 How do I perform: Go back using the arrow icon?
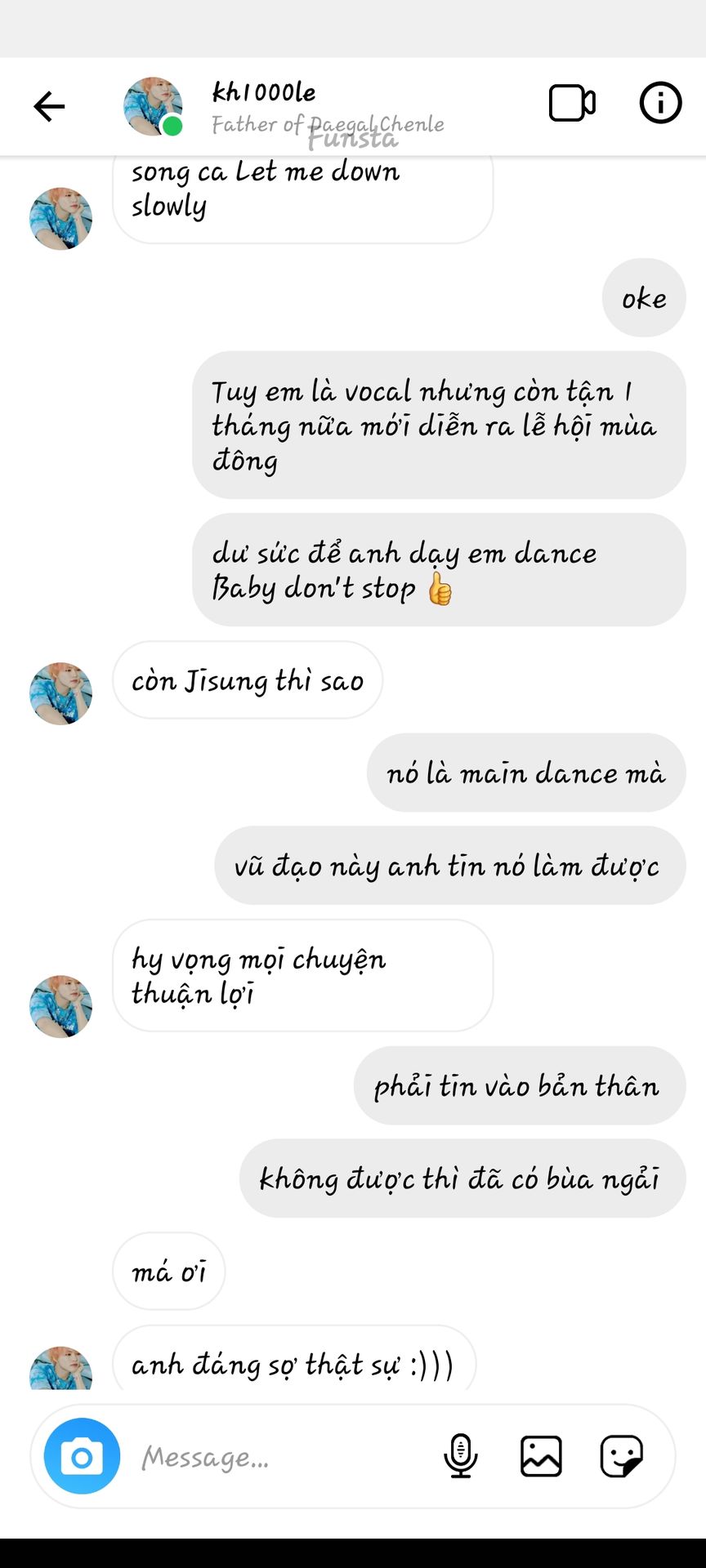(x=49, y=106)
